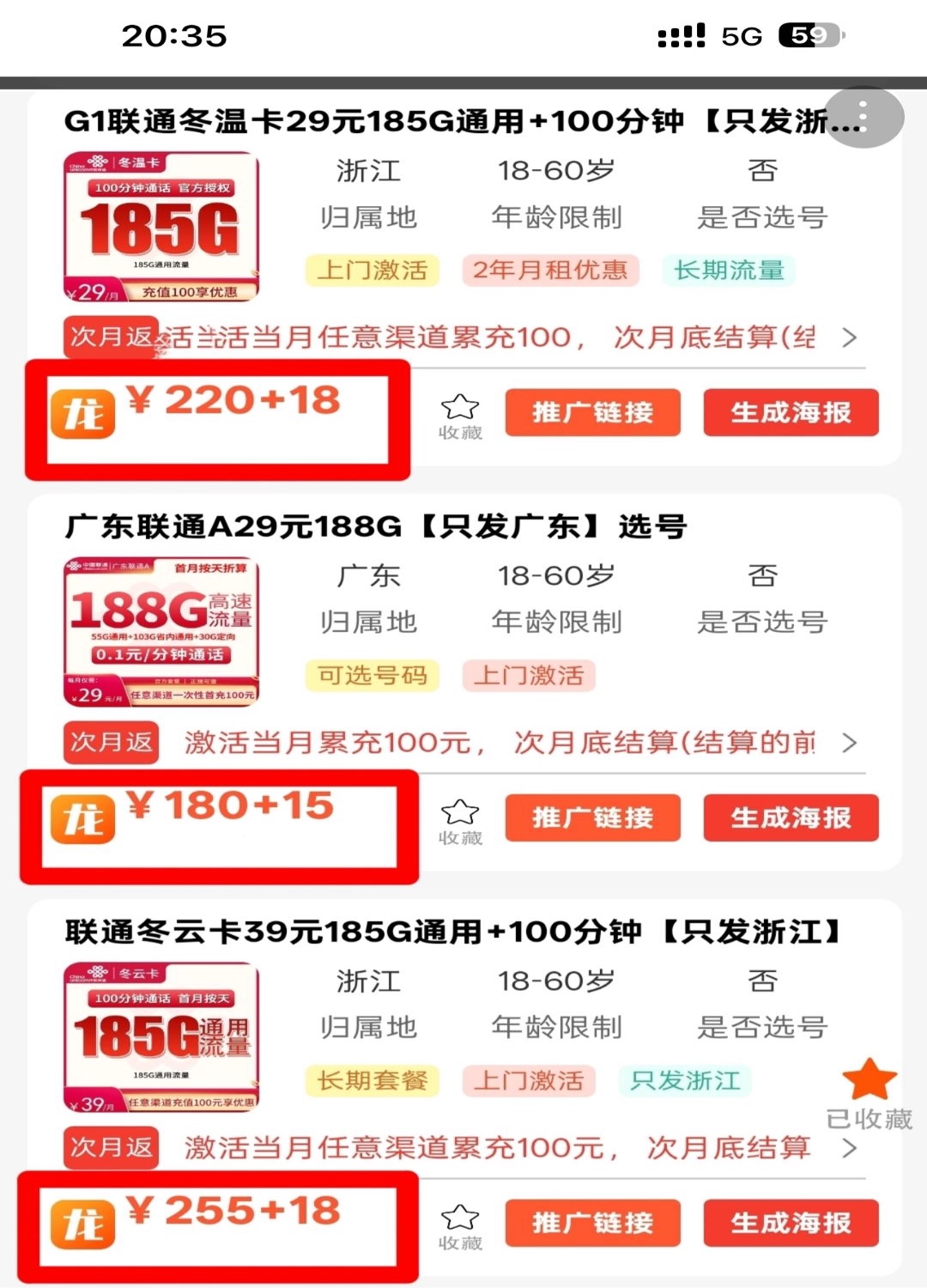Tap the 次月返 badge on the 广东联通A card
927x1288 pixels.
pos(110,742)
